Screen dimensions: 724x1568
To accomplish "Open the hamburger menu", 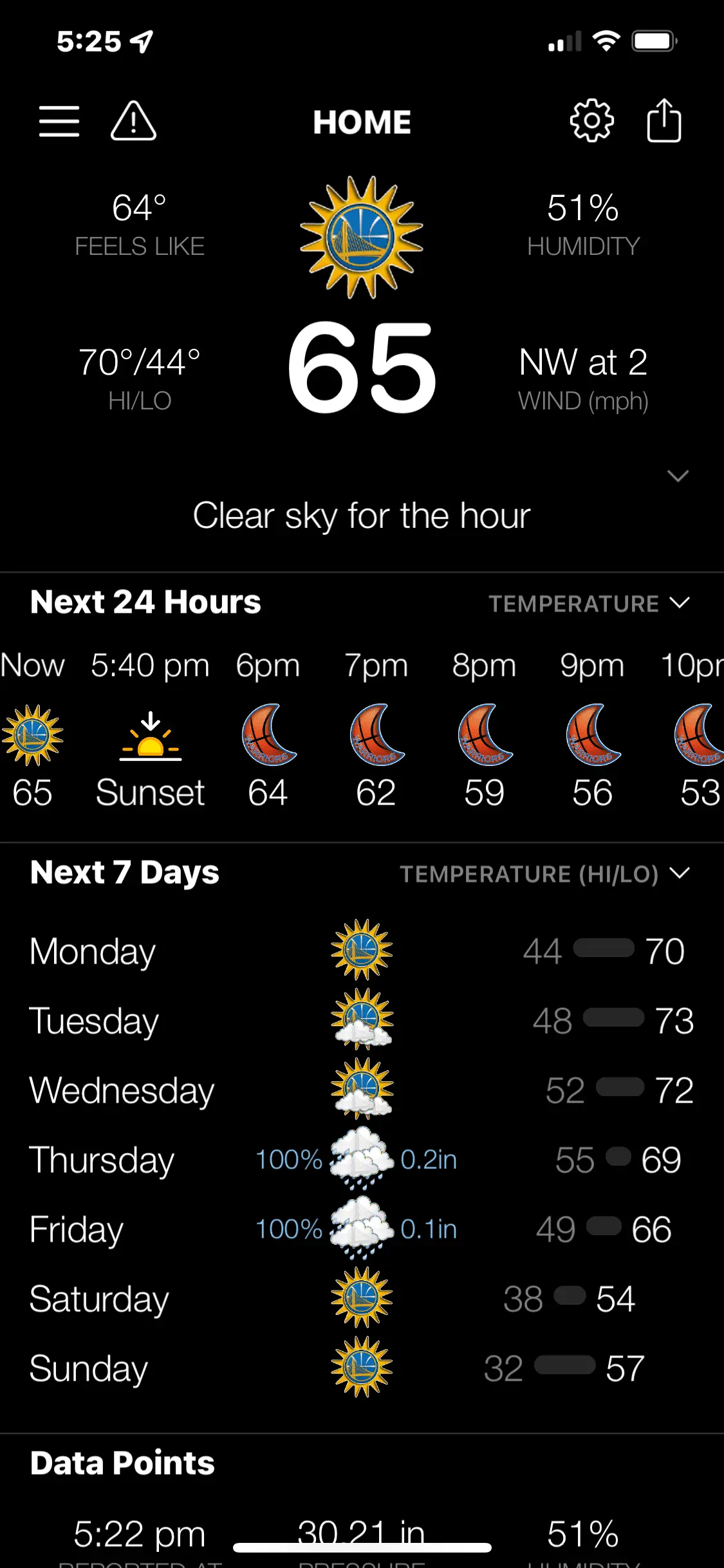I will coord(59,121).
